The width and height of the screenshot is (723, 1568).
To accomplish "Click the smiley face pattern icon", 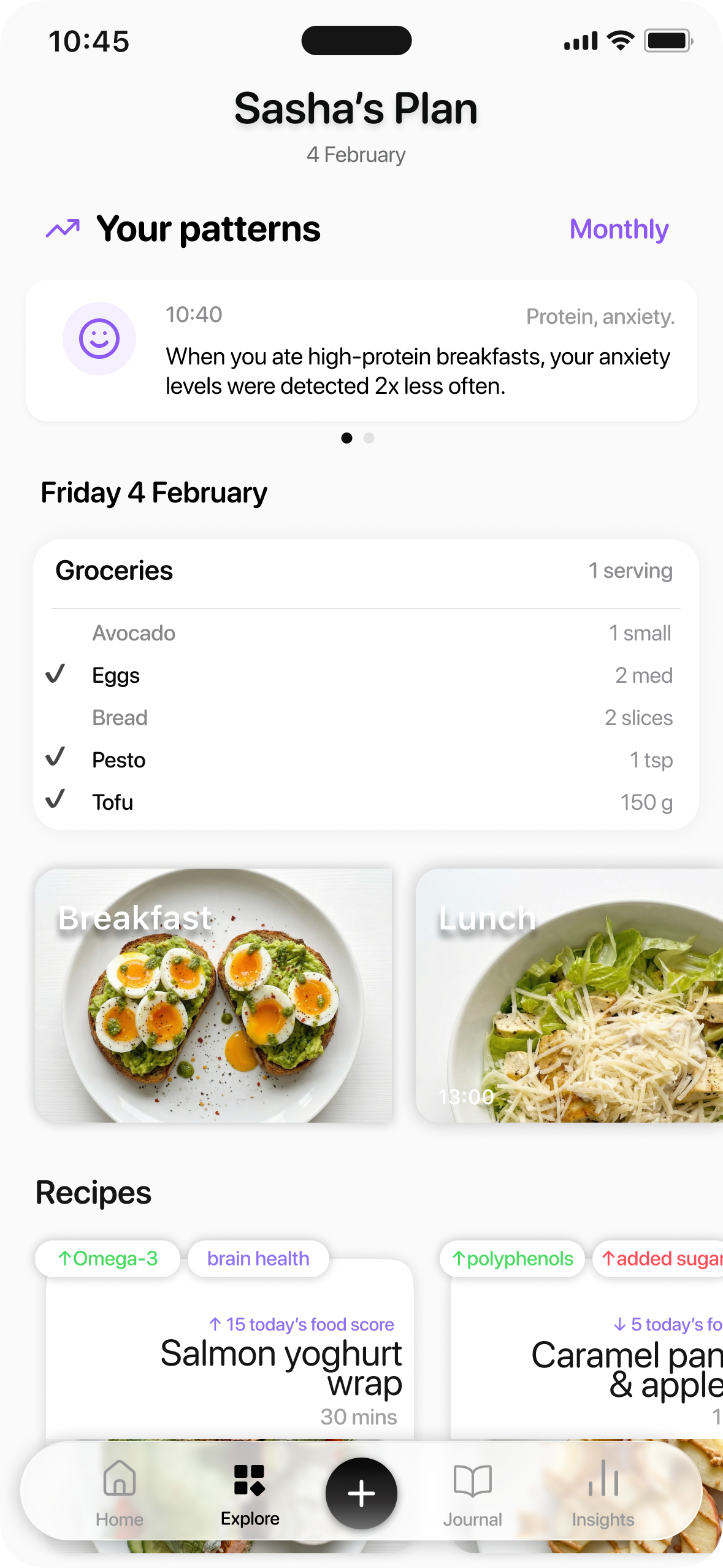I will pyautogui.click(x=98, y=339).
